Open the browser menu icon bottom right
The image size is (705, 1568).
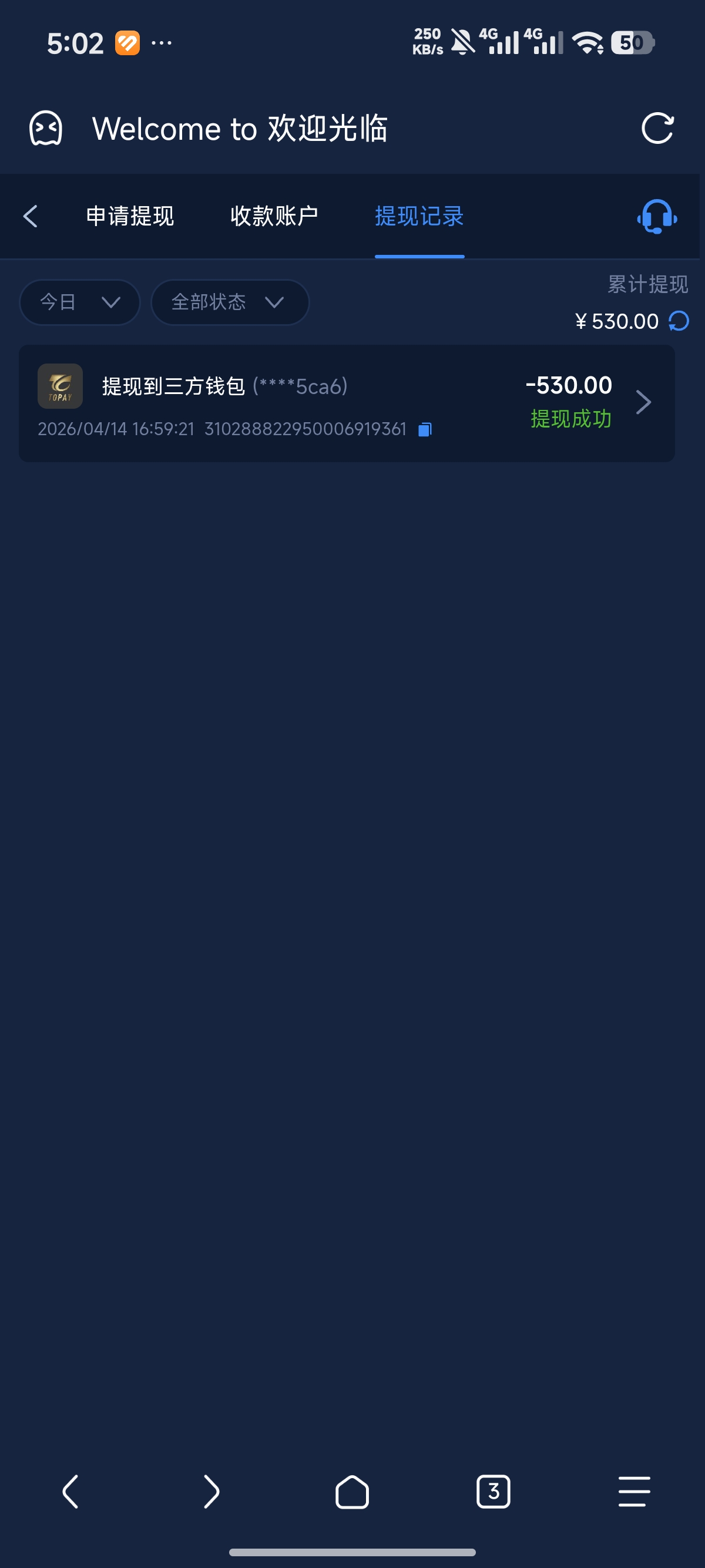pyautogui.click(x=634, y=1492)
